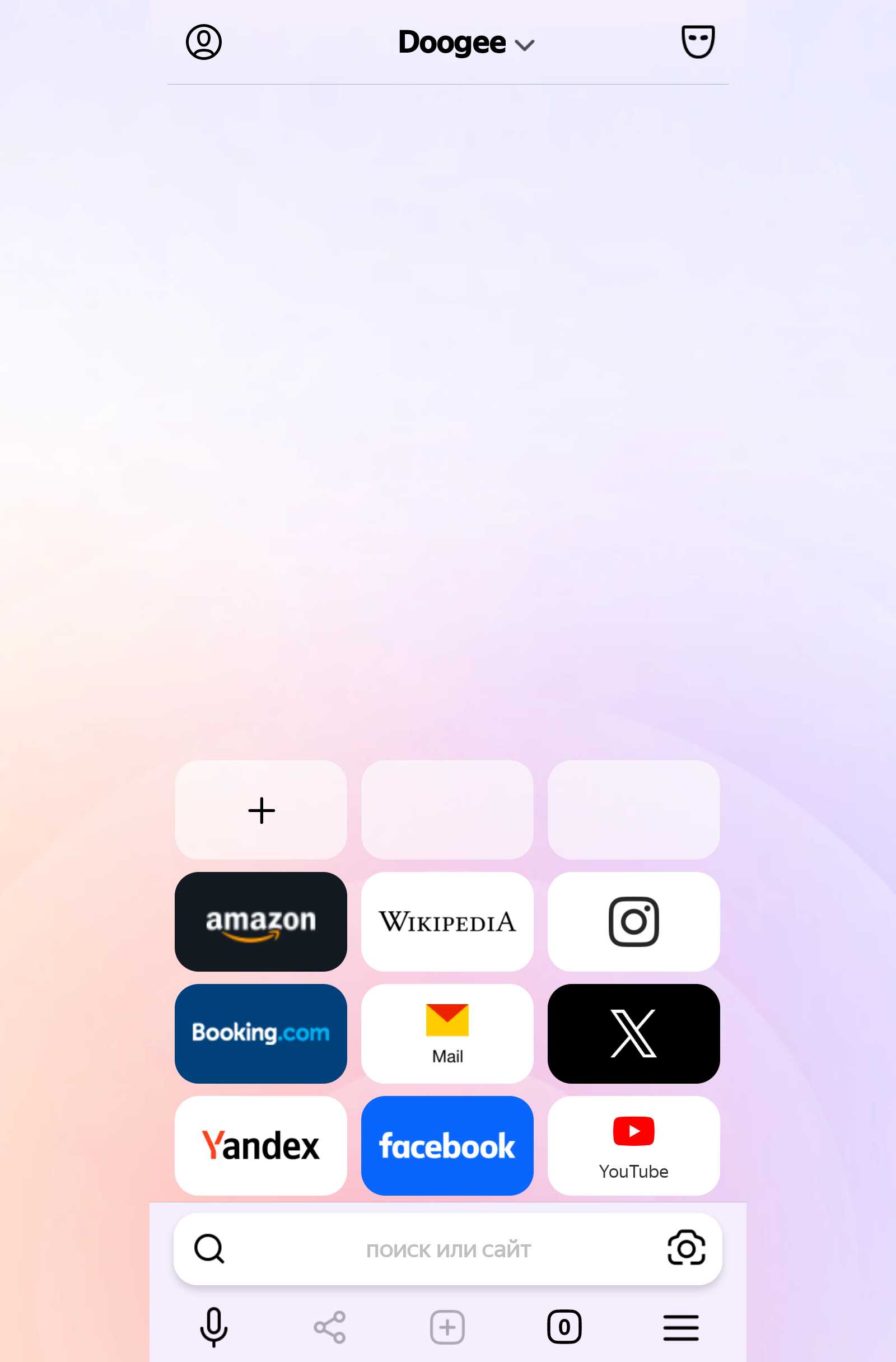Open the Wikipedia shortcut
This screenshot has height=1362, width=896.
447,921
